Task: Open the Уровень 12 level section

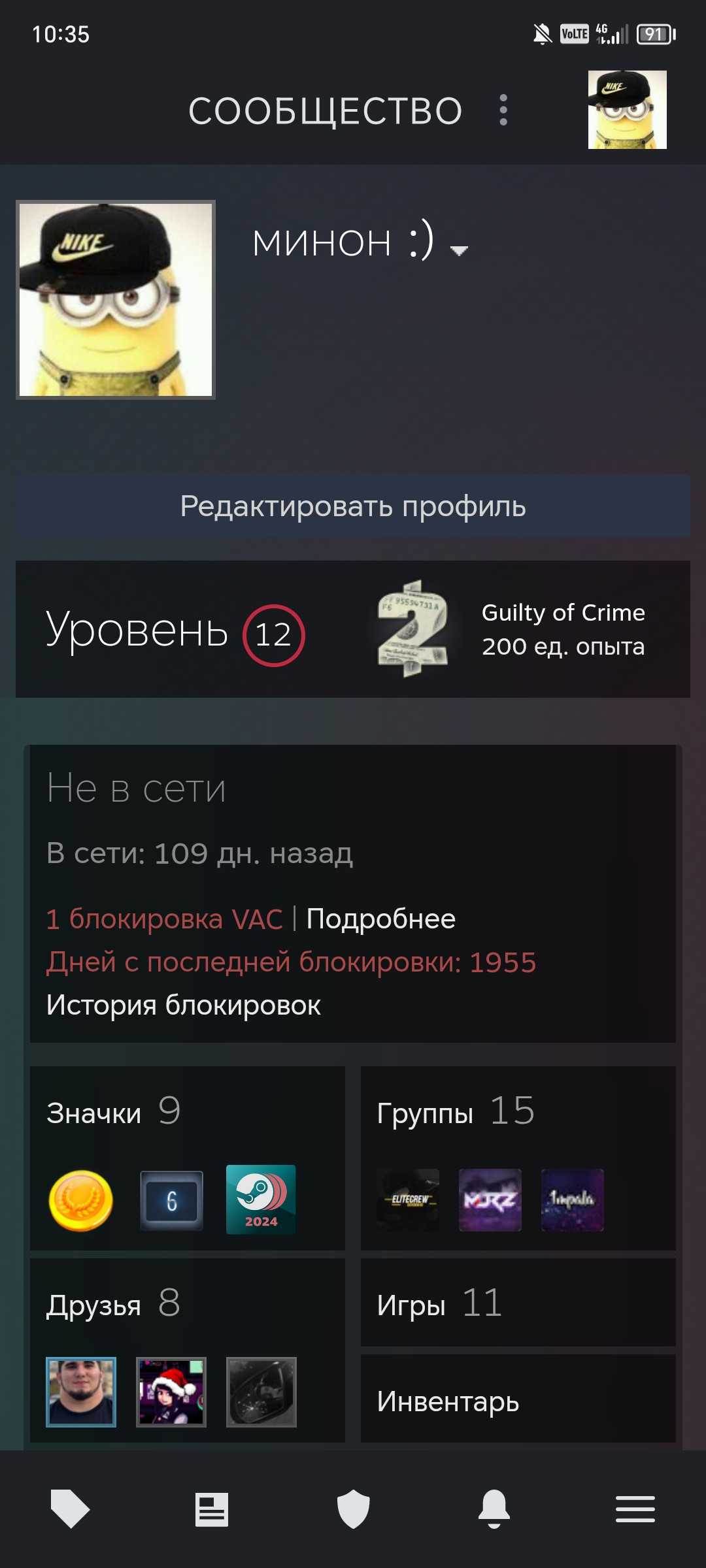Action: coord(175,632)
